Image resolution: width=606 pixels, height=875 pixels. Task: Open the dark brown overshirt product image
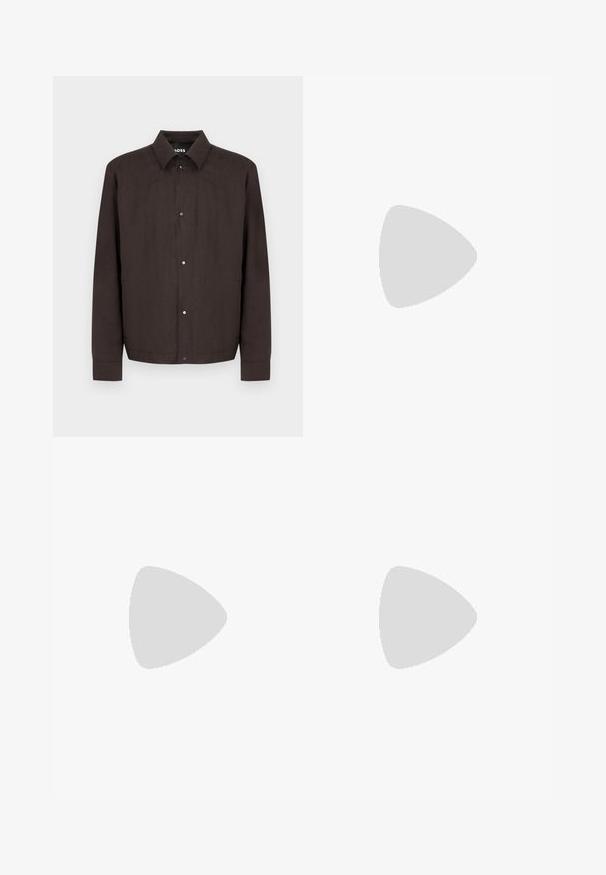[x=178, y=256]
